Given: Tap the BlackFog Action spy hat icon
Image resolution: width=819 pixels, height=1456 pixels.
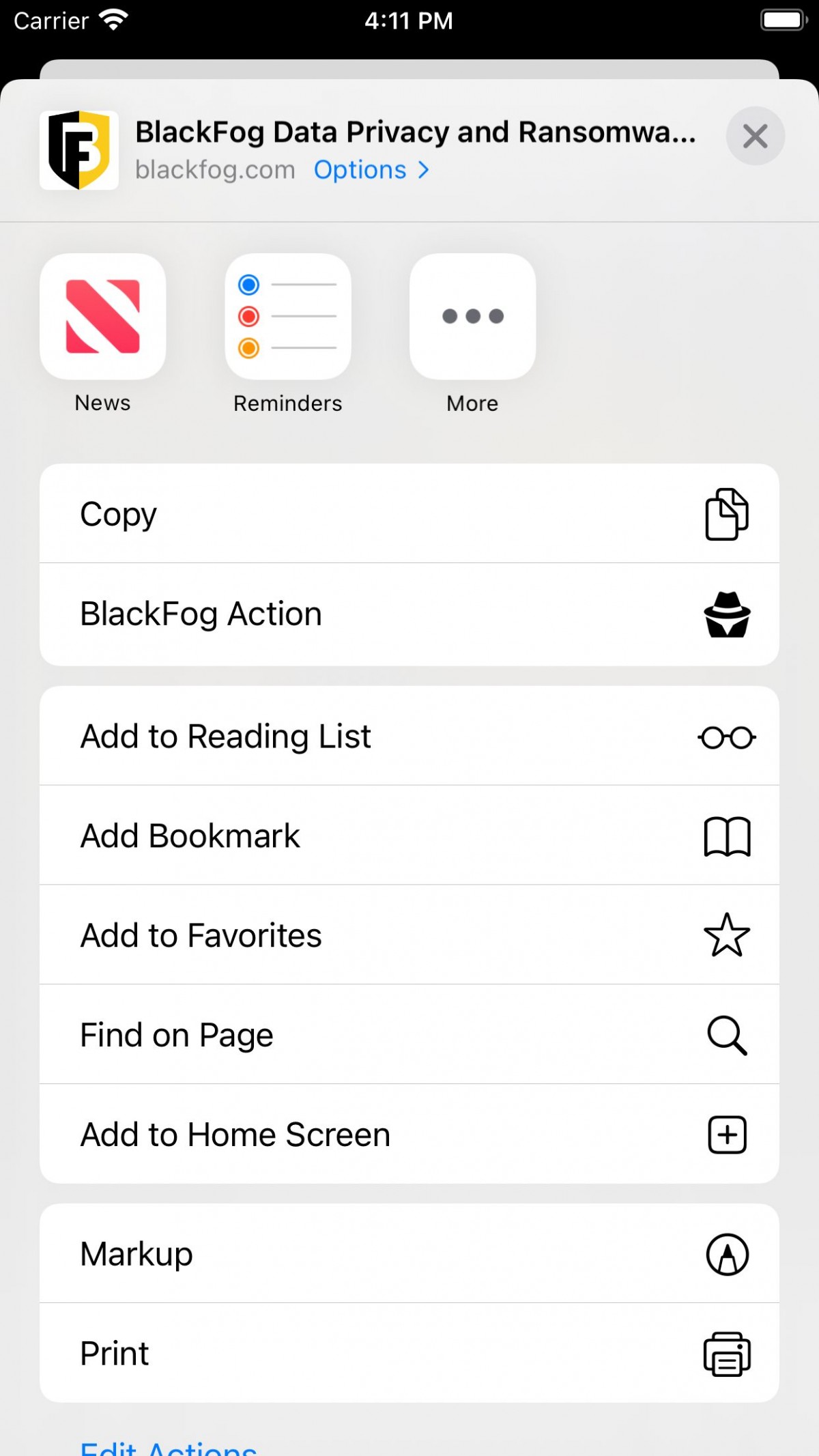Looking at the screenshot, I should coord(727,614).
